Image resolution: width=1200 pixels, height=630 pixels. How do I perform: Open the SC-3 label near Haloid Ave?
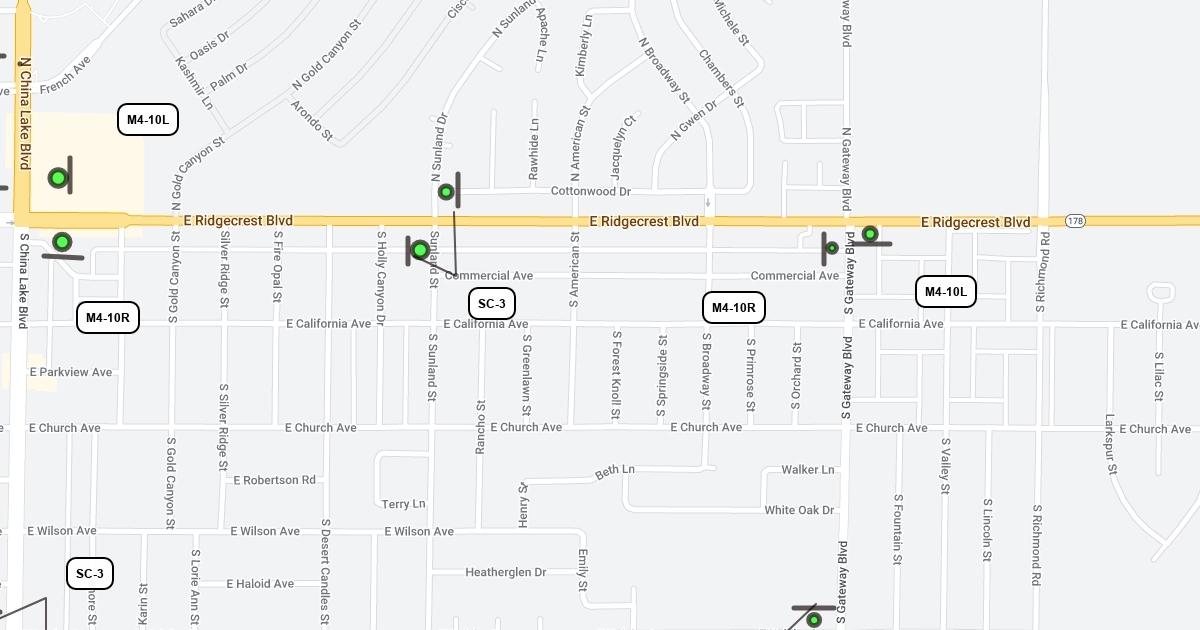(90, 574)
